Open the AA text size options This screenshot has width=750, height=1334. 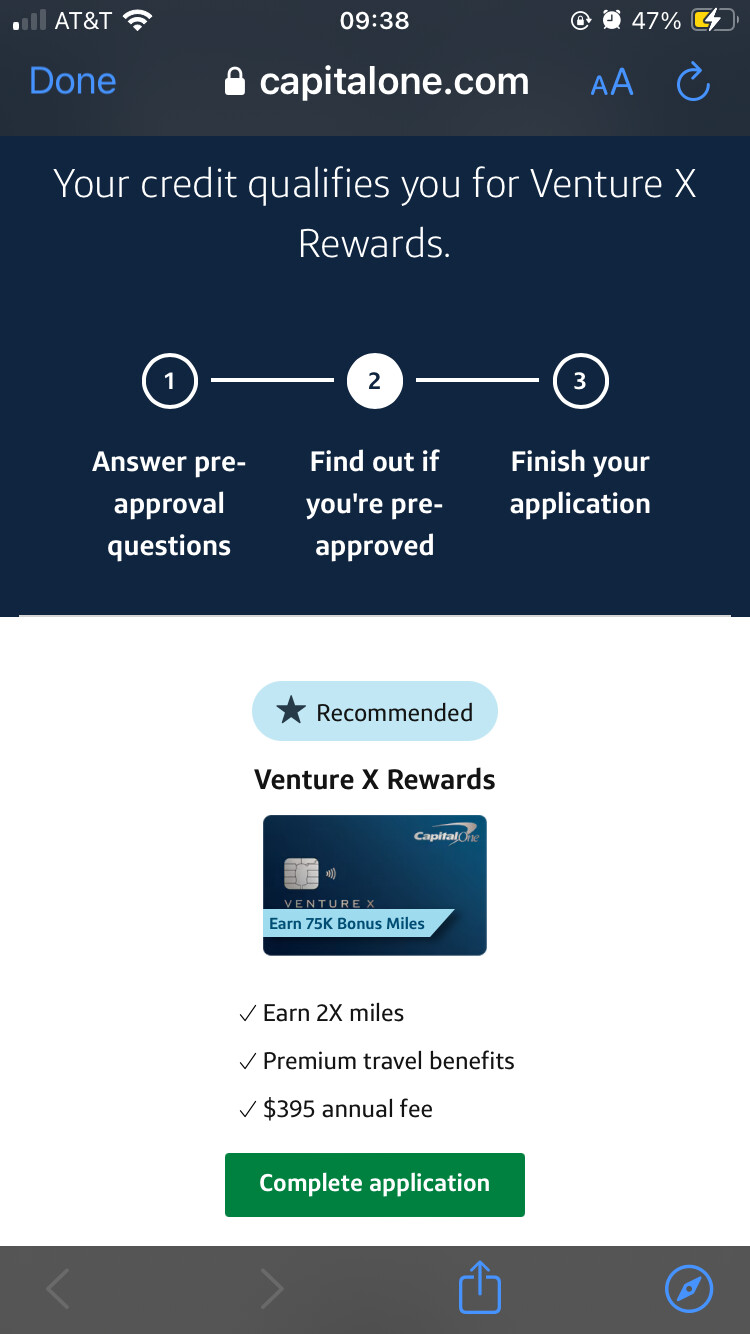[611, 83]
